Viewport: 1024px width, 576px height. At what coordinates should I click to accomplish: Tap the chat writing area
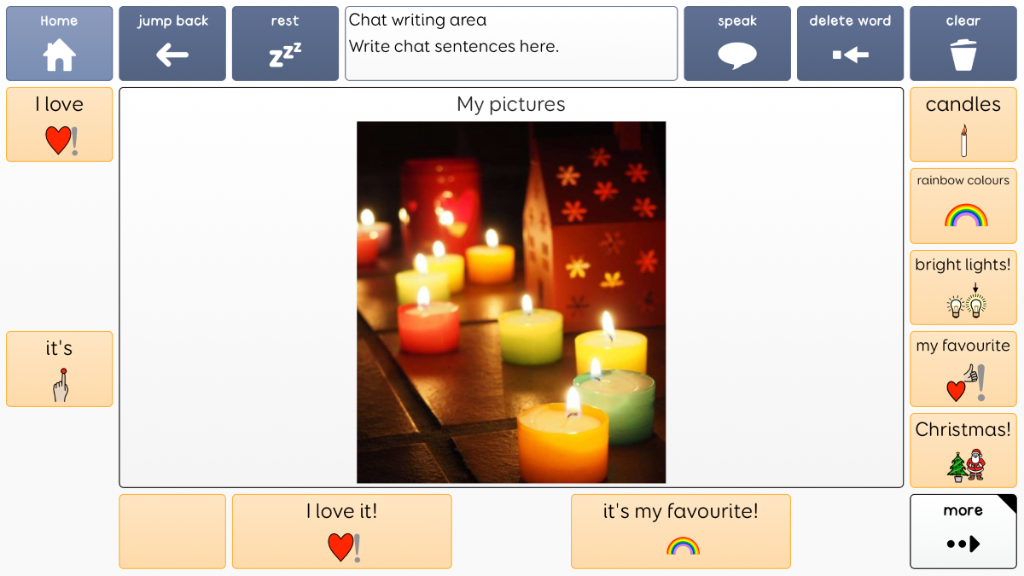pos(511,43)
